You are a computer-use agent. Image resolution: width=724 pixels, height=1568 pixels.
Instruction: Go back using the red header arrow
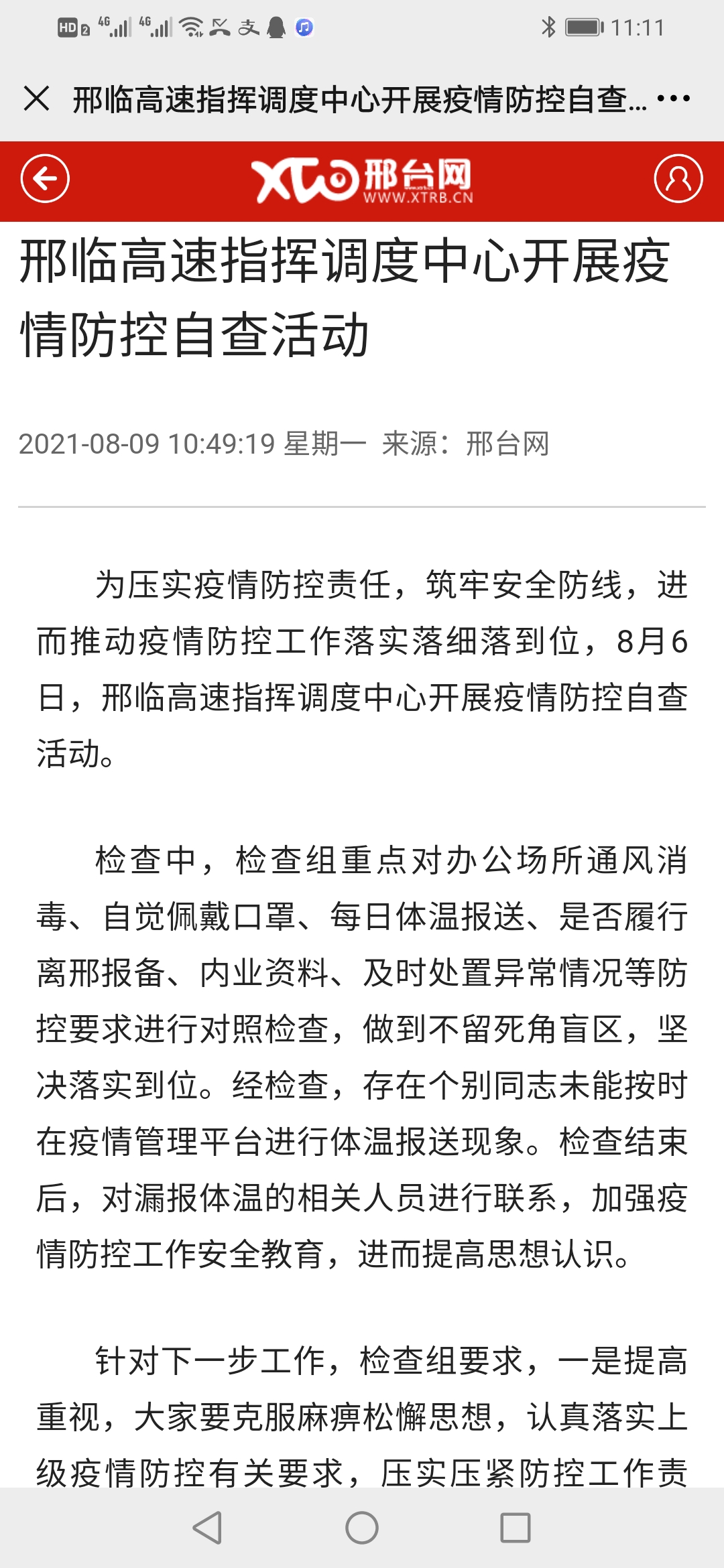point(45,179)
